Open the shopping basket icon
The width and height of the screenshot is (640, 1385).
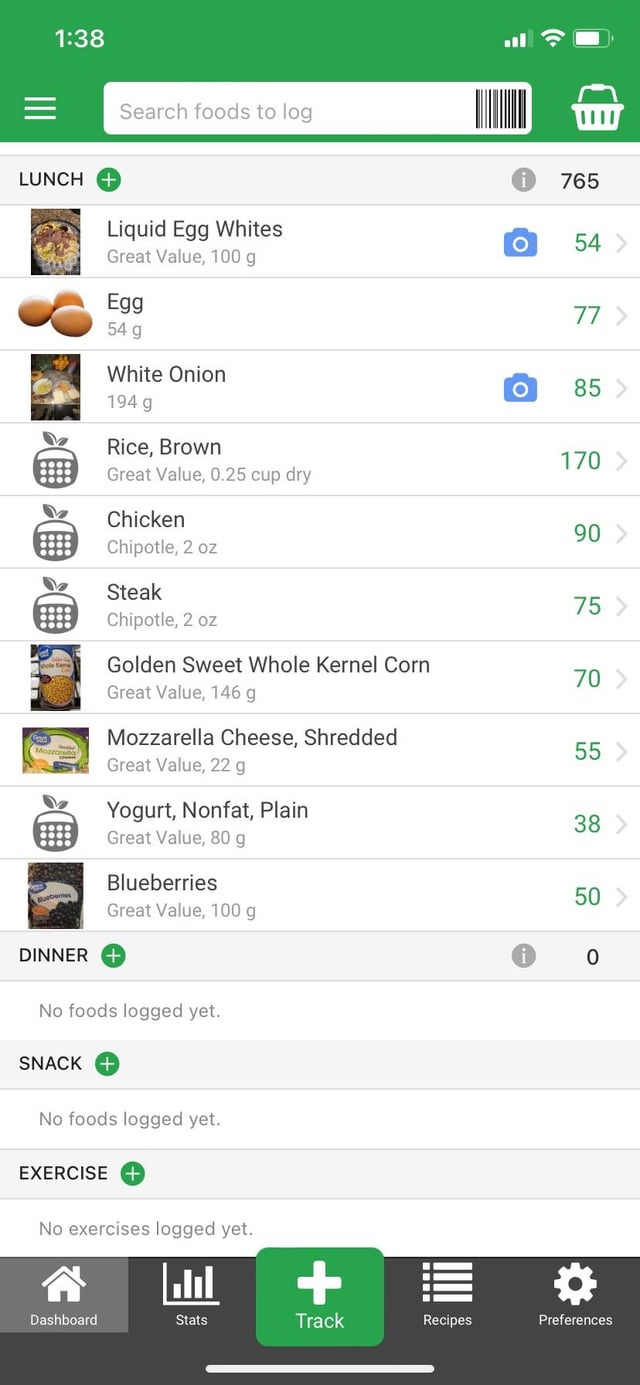[596, 108]
